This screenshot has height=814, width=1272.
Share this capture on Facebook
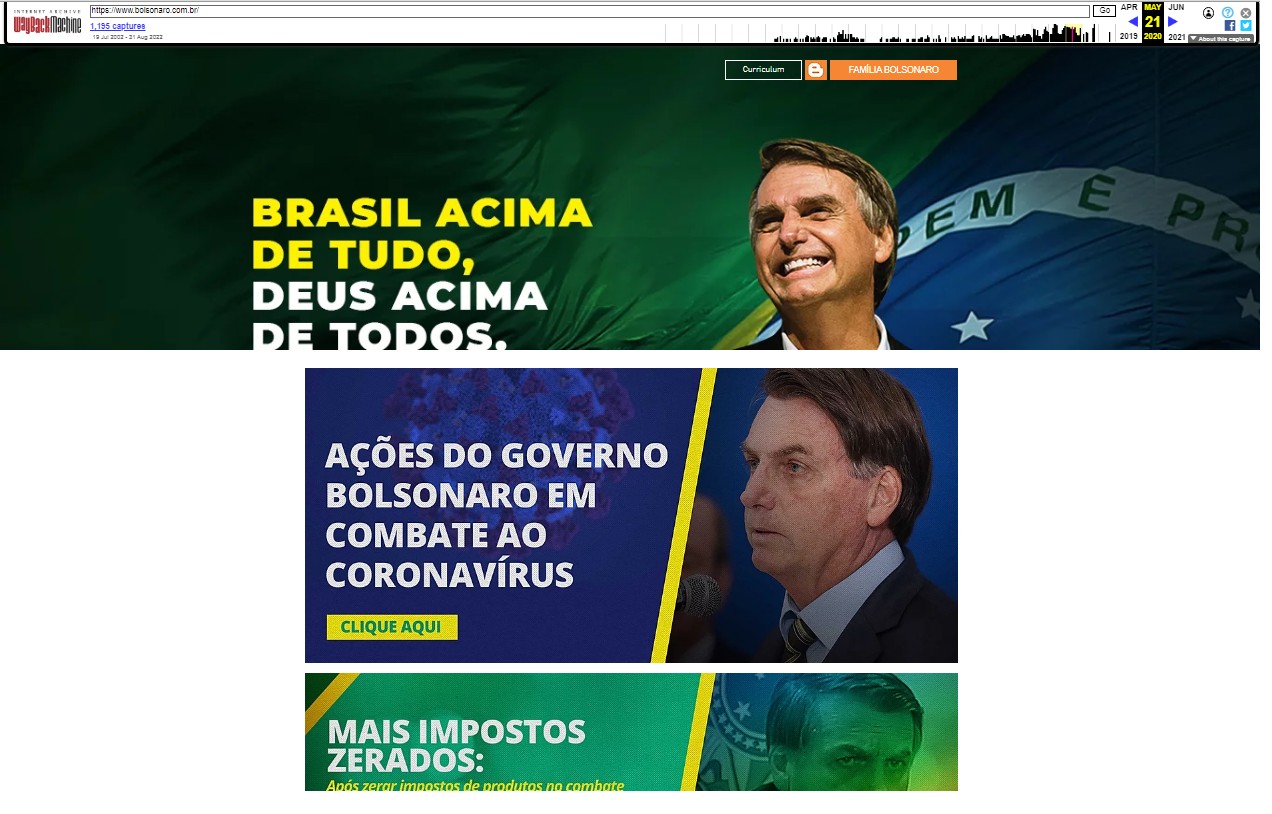click(1230, 26)
